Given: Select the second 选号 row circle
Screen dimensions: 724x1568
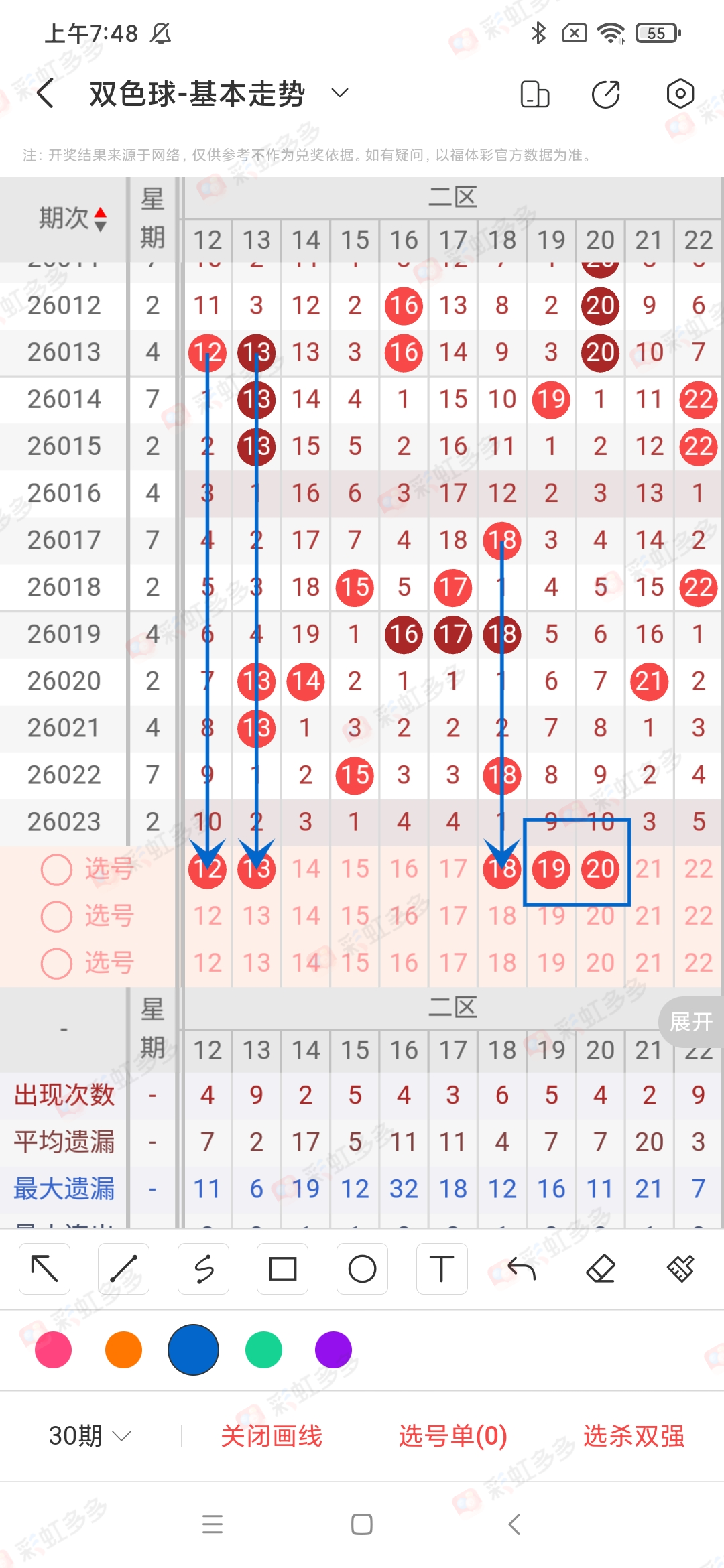Looking at the screenshot, I should 56,916.
